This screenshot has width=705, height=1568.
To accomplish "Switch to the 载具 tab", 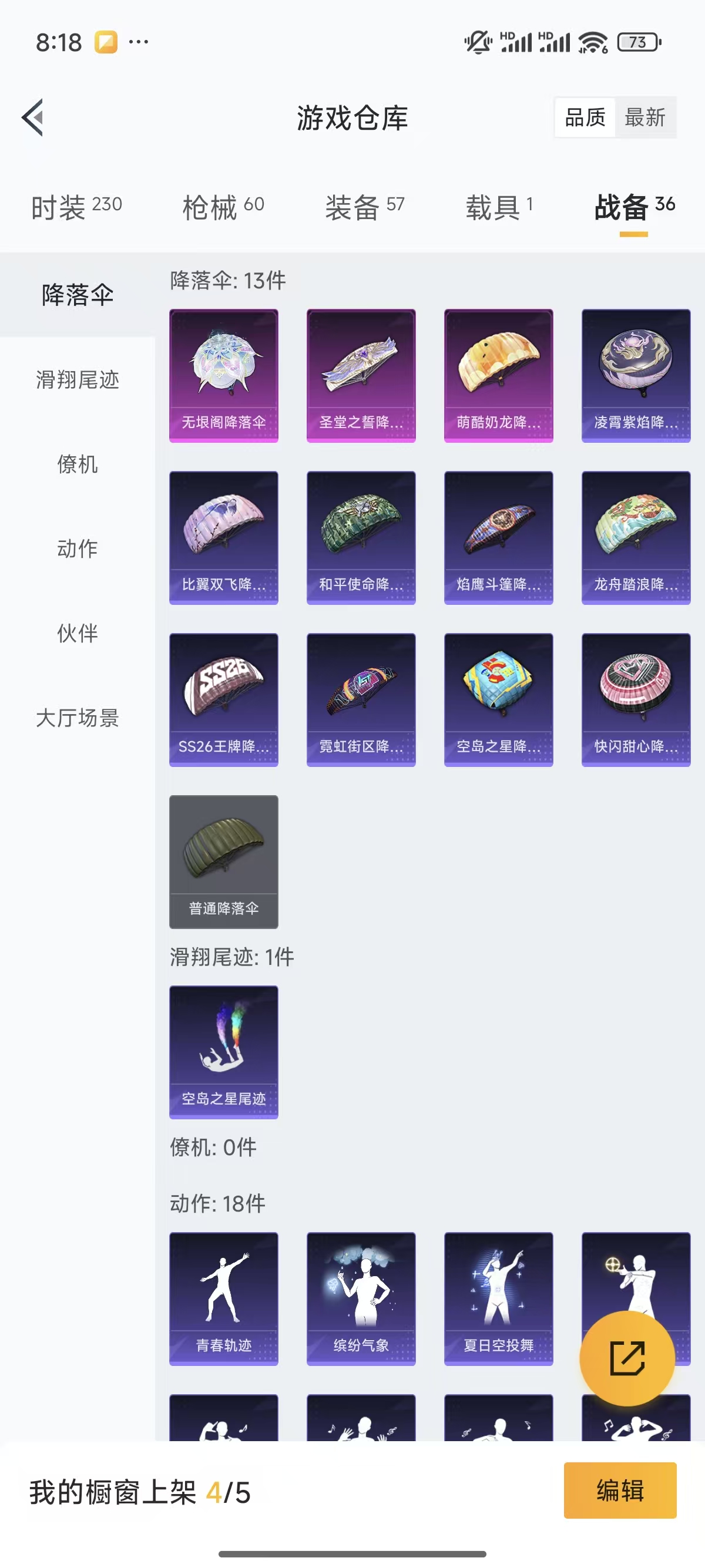I will tap(499, 207).
